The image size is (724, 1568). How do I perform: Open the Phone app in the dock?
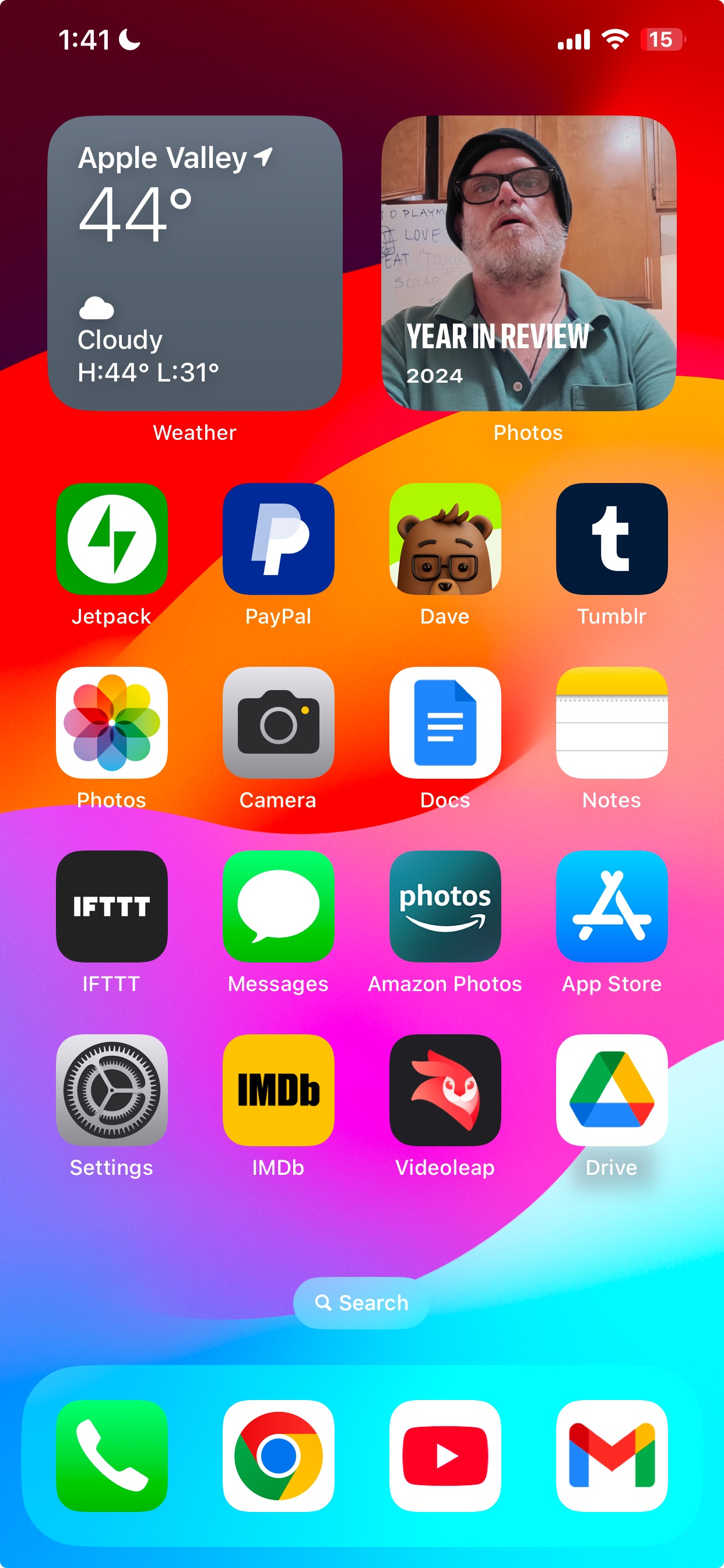(111, 1455)
